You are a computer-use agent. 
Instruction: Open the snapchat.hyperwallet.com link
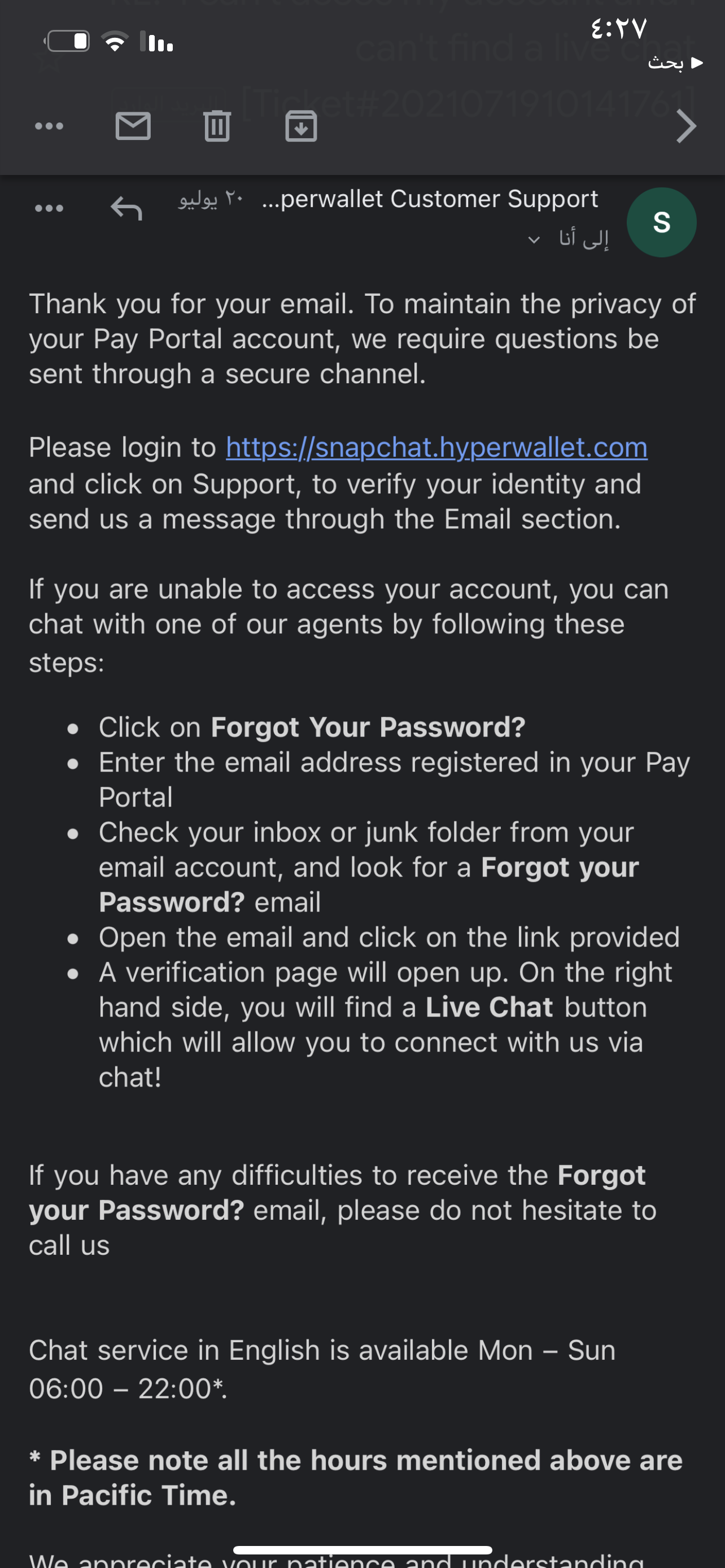436,448
